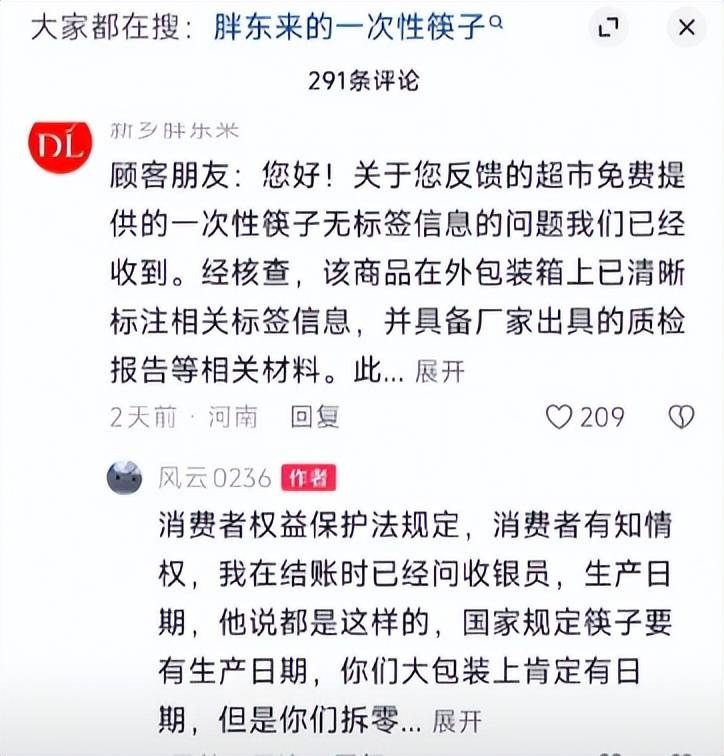Expand 风云0236's full reply
724x756 pixels.
click(457, 720)
